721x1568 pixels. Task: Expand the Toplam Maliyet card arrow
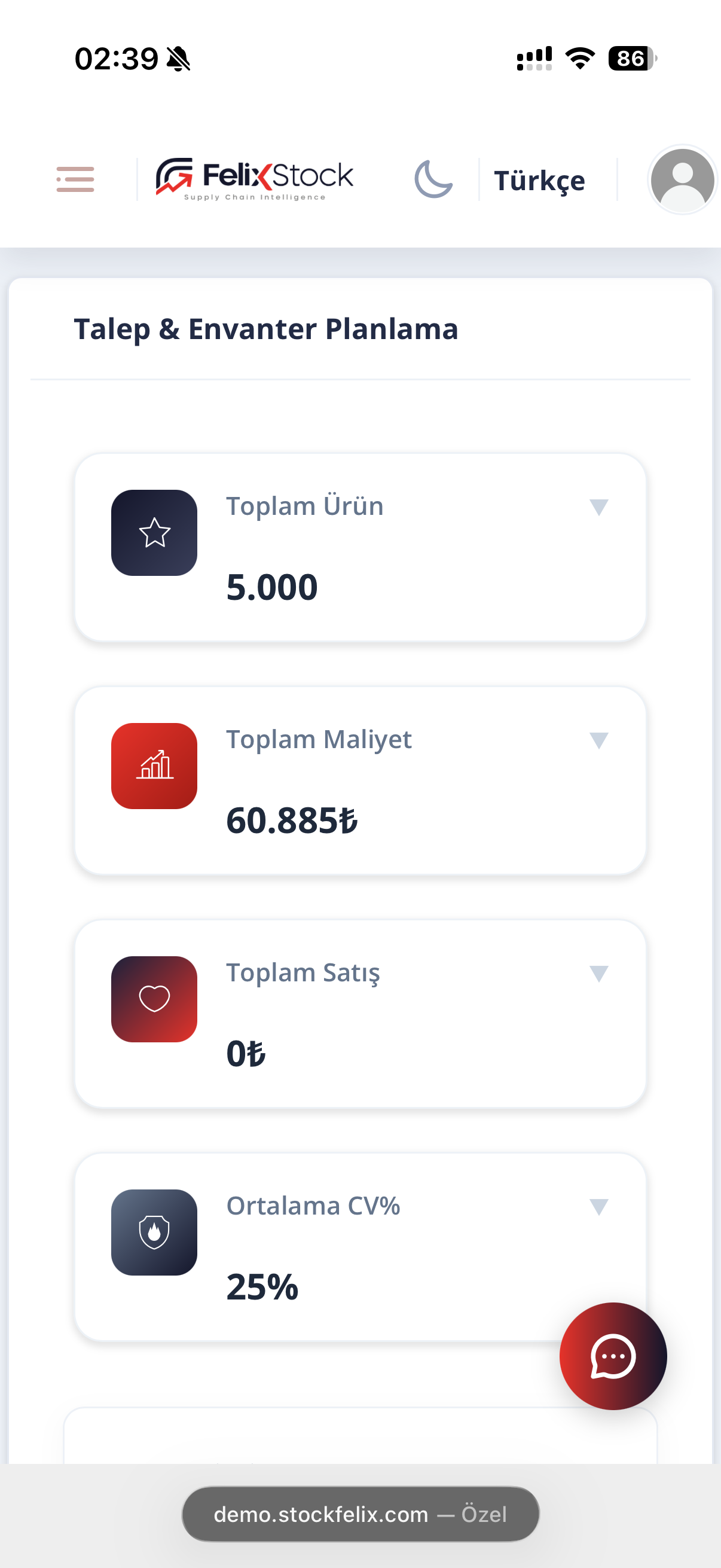coord(598,740)
